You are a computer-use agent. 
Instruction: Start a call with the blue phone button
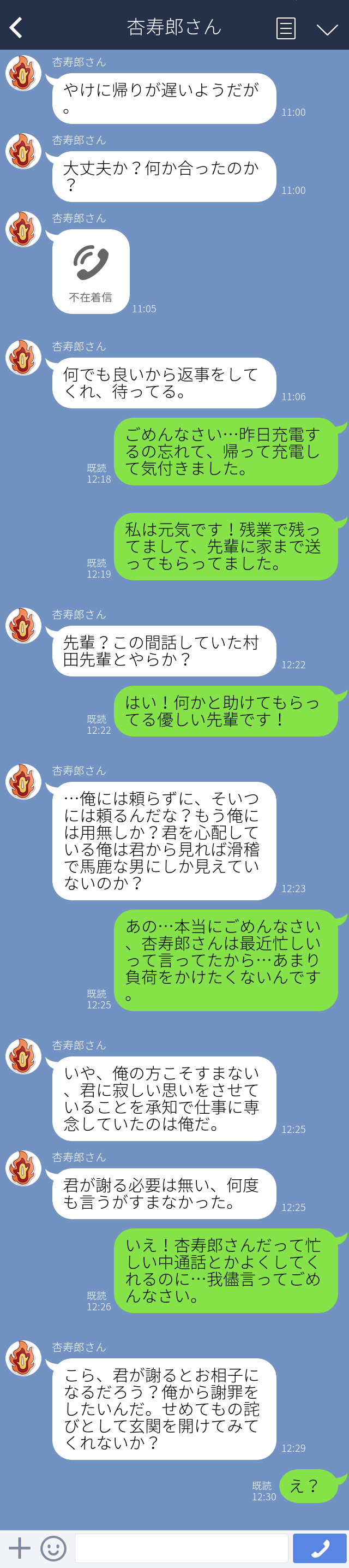(319, 1548)
